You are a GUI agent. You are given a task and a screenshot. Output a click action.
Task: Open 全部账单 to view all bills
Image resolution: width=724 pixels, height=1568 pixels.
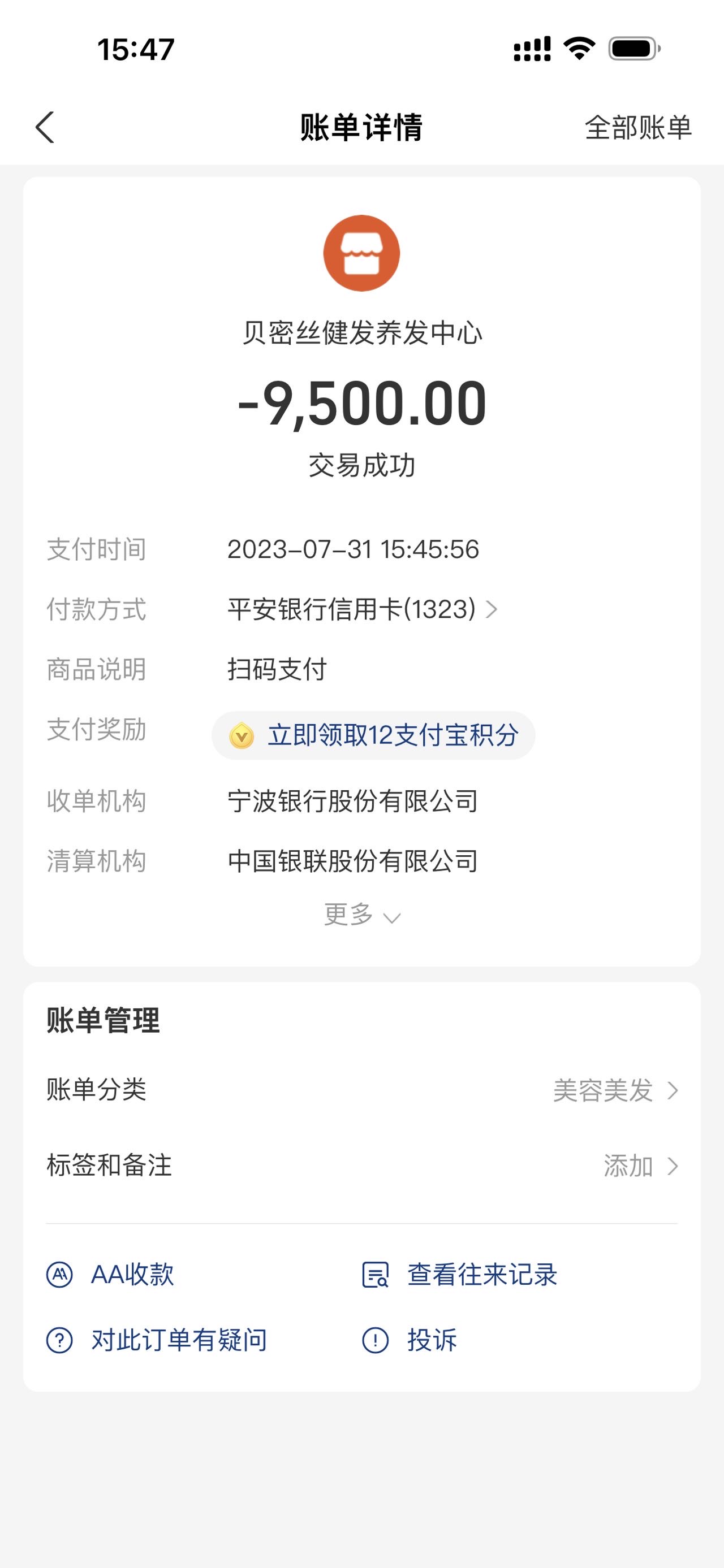point(638,128)
